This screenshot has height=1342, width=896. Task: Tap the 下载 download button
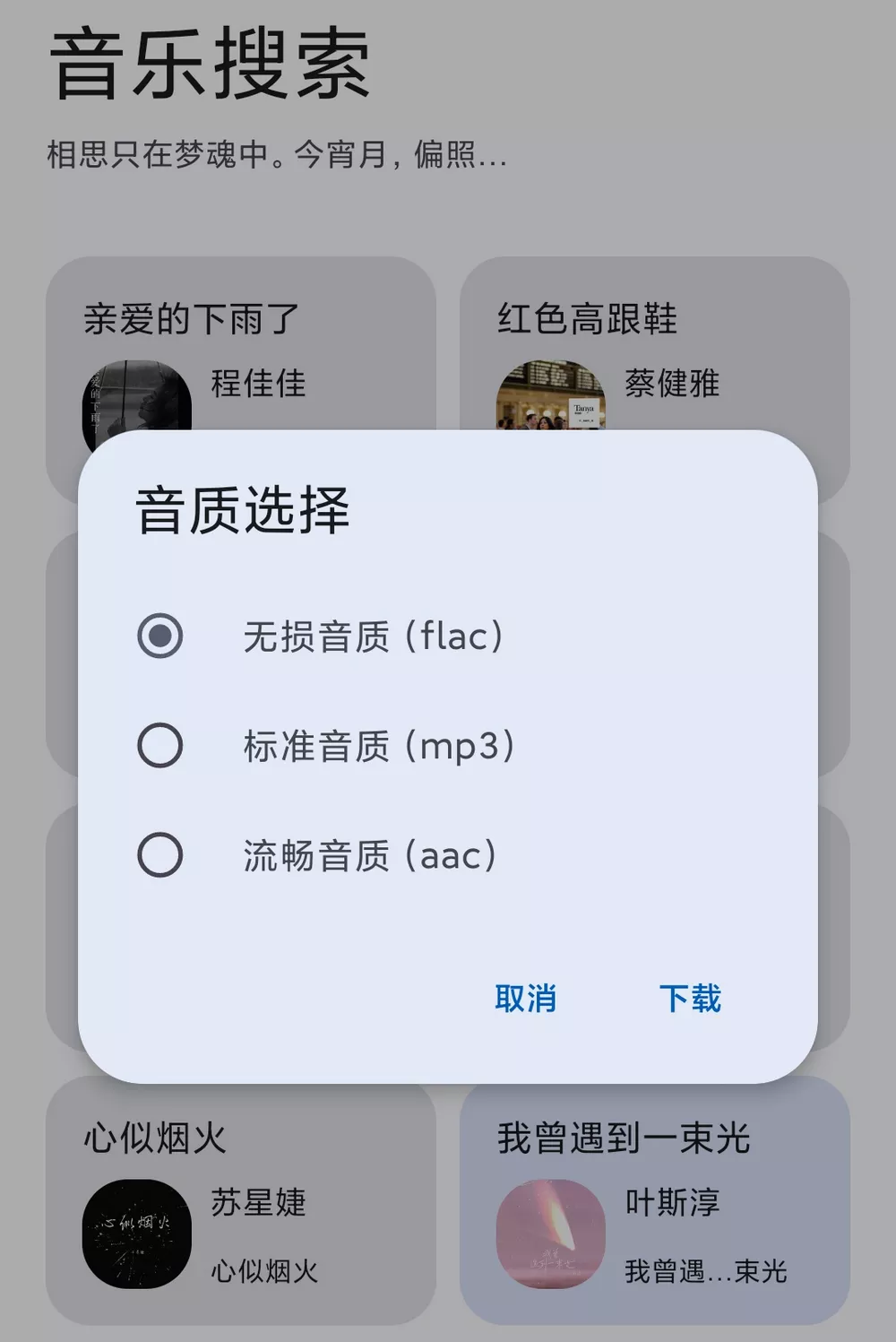[689, 999]
